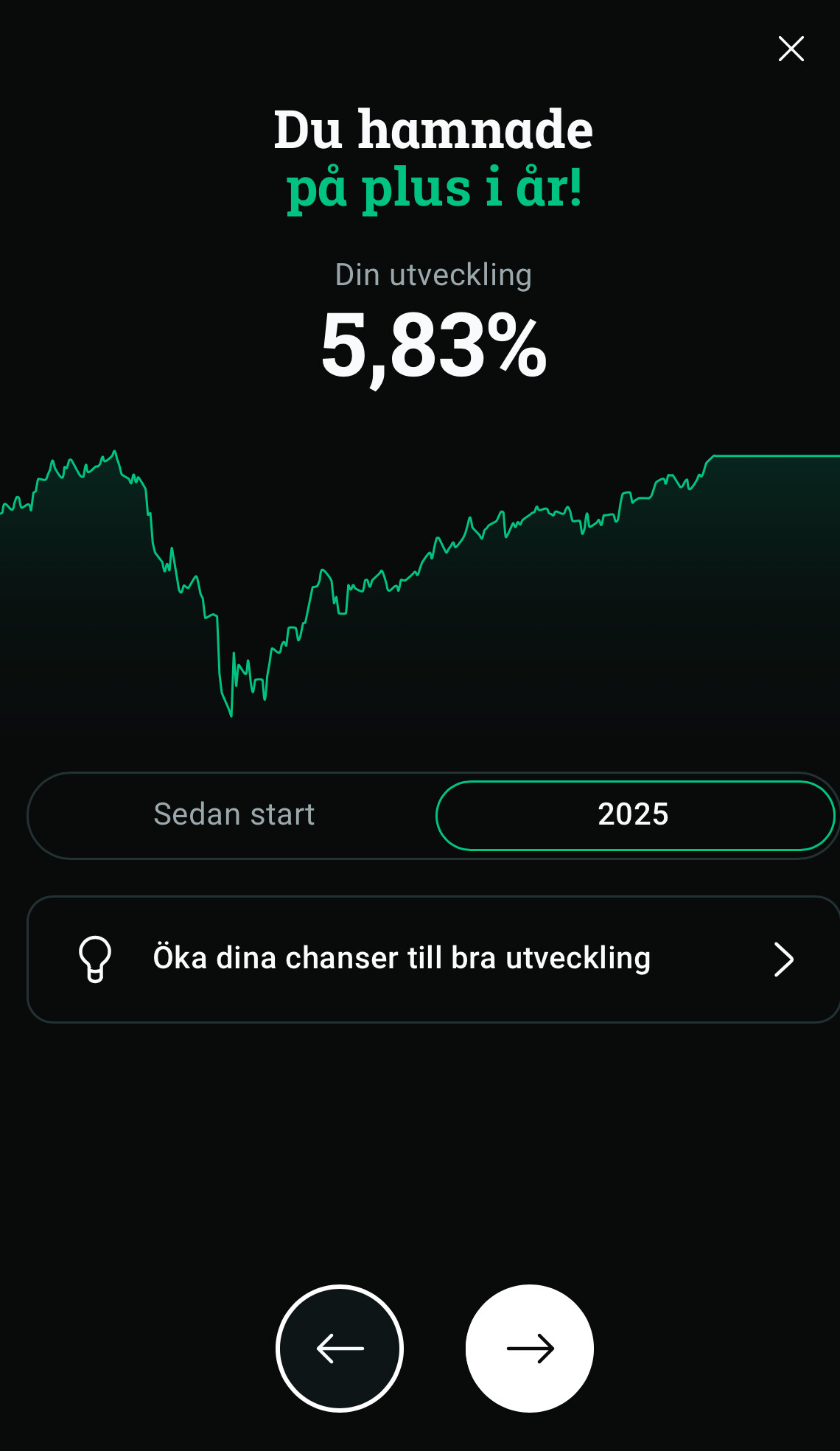Open Öka dina chanser till bra utveckling
This screenshot has width=840, height=1451.
pyautogui.click(x=433, y=959)
